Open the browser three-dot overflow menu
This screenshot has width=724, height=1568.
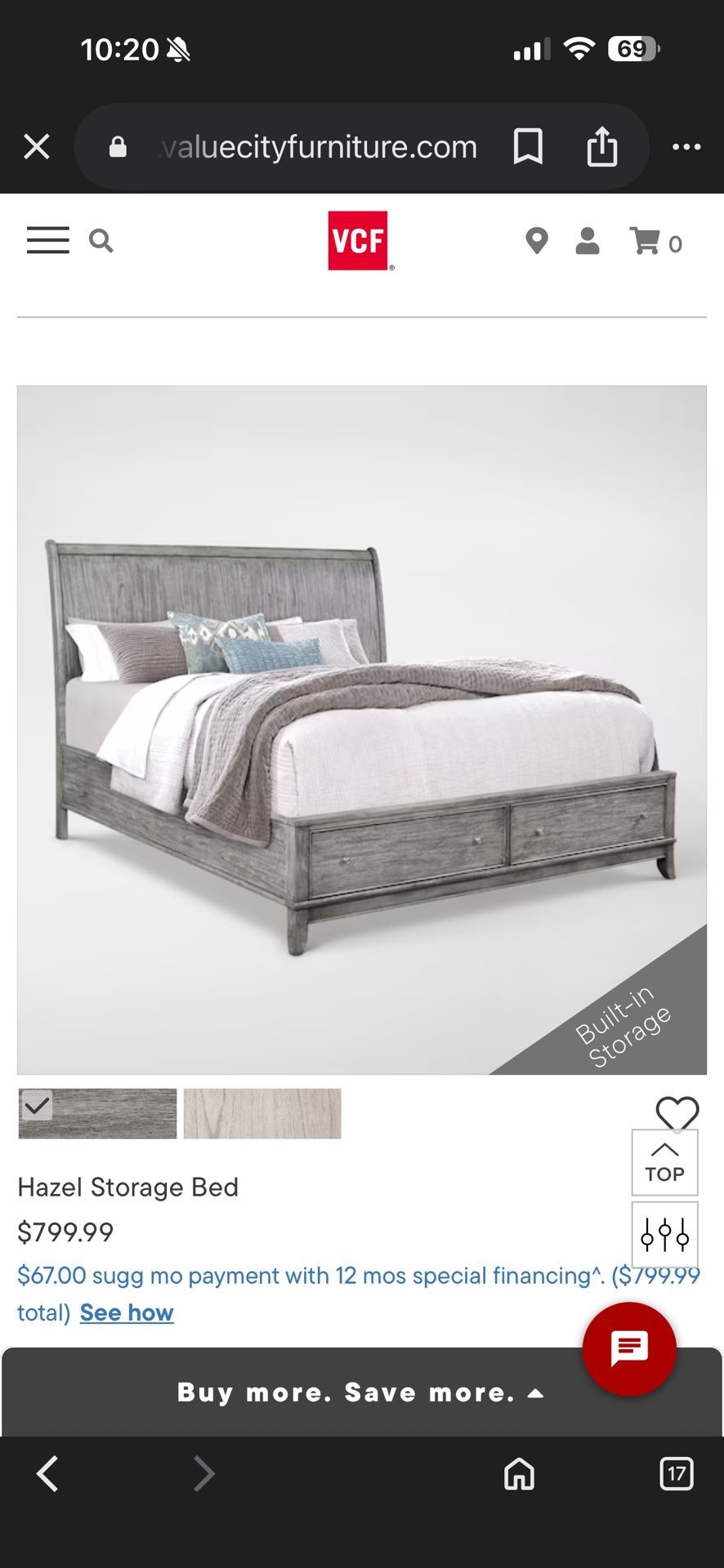687,146
